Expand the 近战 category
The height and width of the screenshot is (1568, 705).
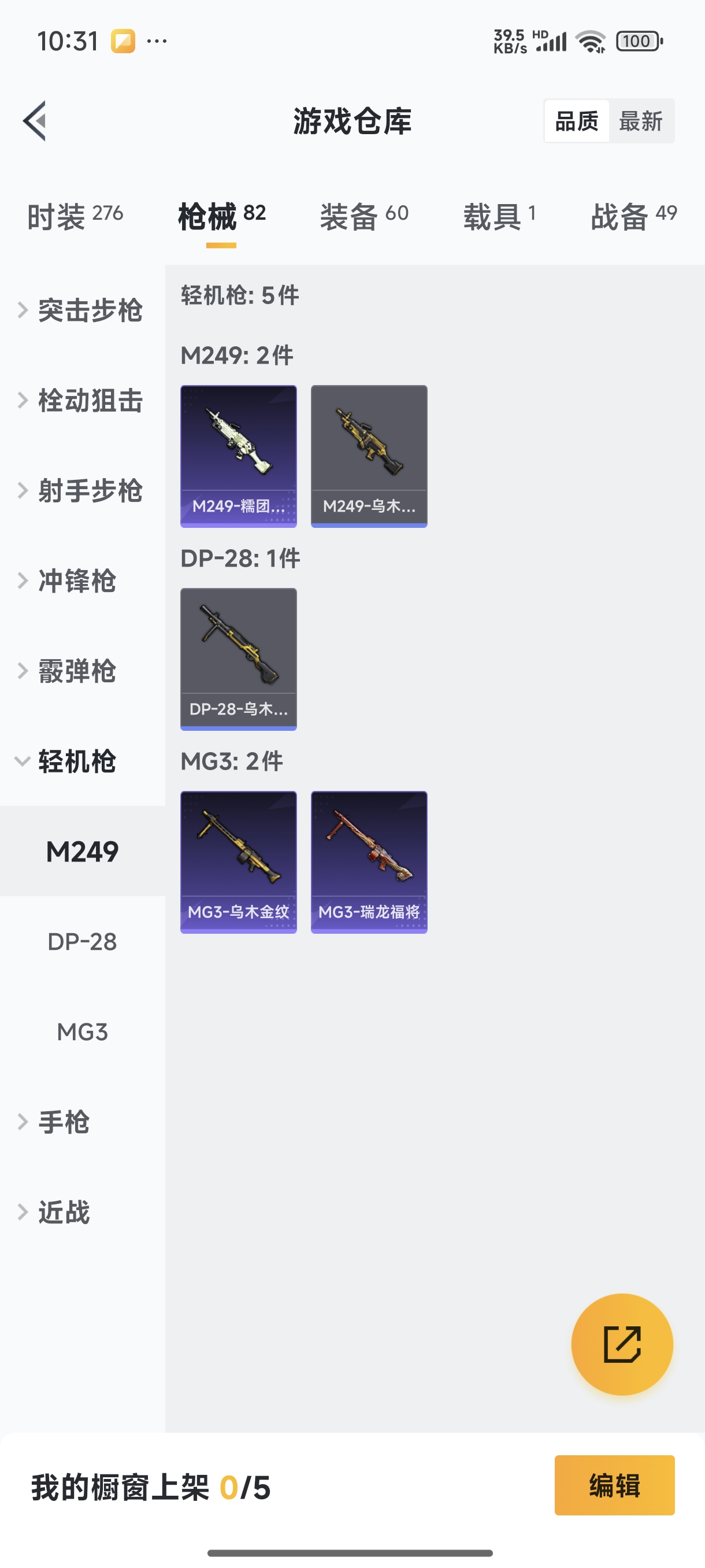click(83, 1212)
